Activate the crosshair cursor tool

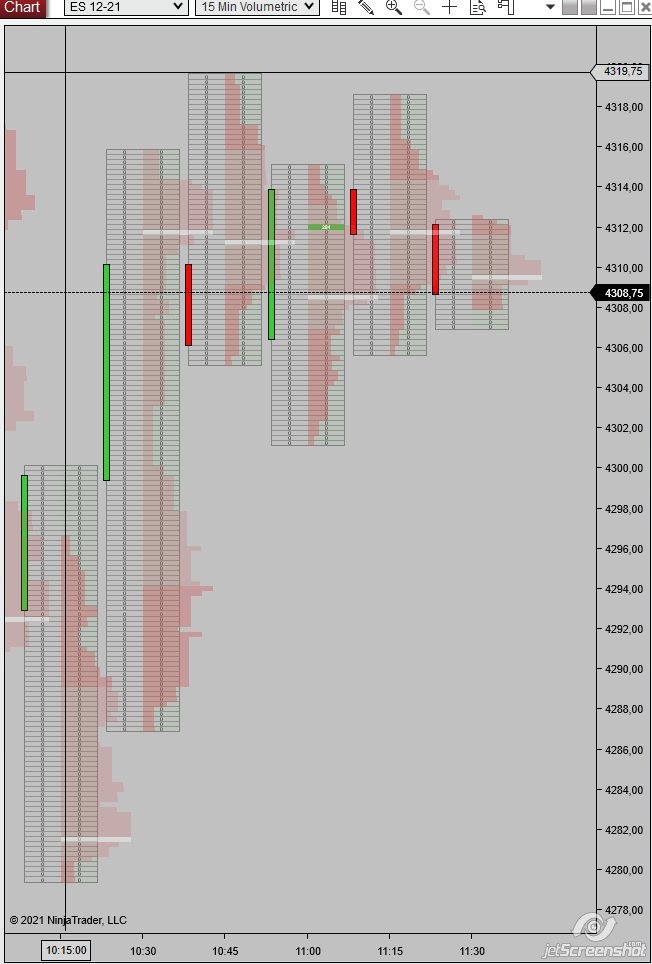[449, 7]
